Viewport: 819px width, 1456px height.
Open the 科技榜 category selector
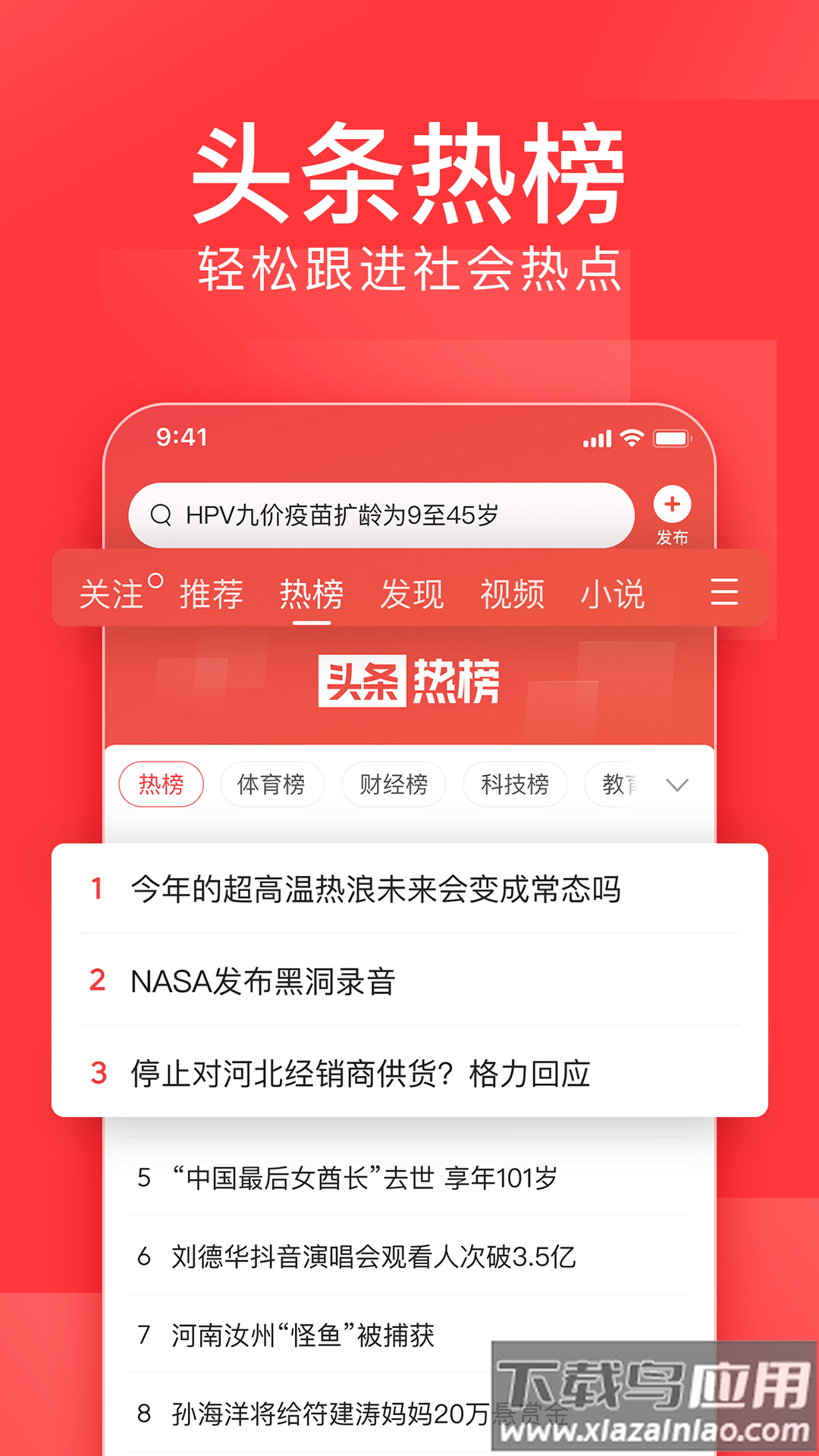[515, 785]
